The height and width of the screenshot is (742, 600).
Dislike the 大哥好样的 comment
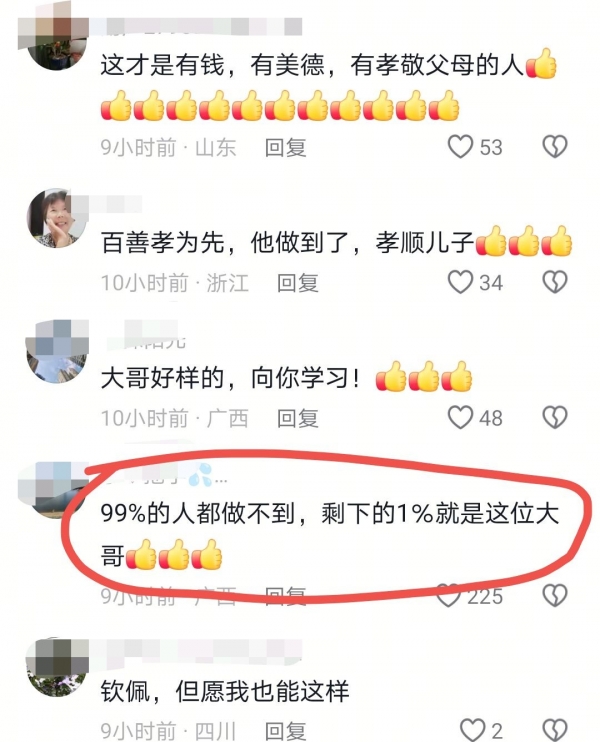click(x=555, y=417)
